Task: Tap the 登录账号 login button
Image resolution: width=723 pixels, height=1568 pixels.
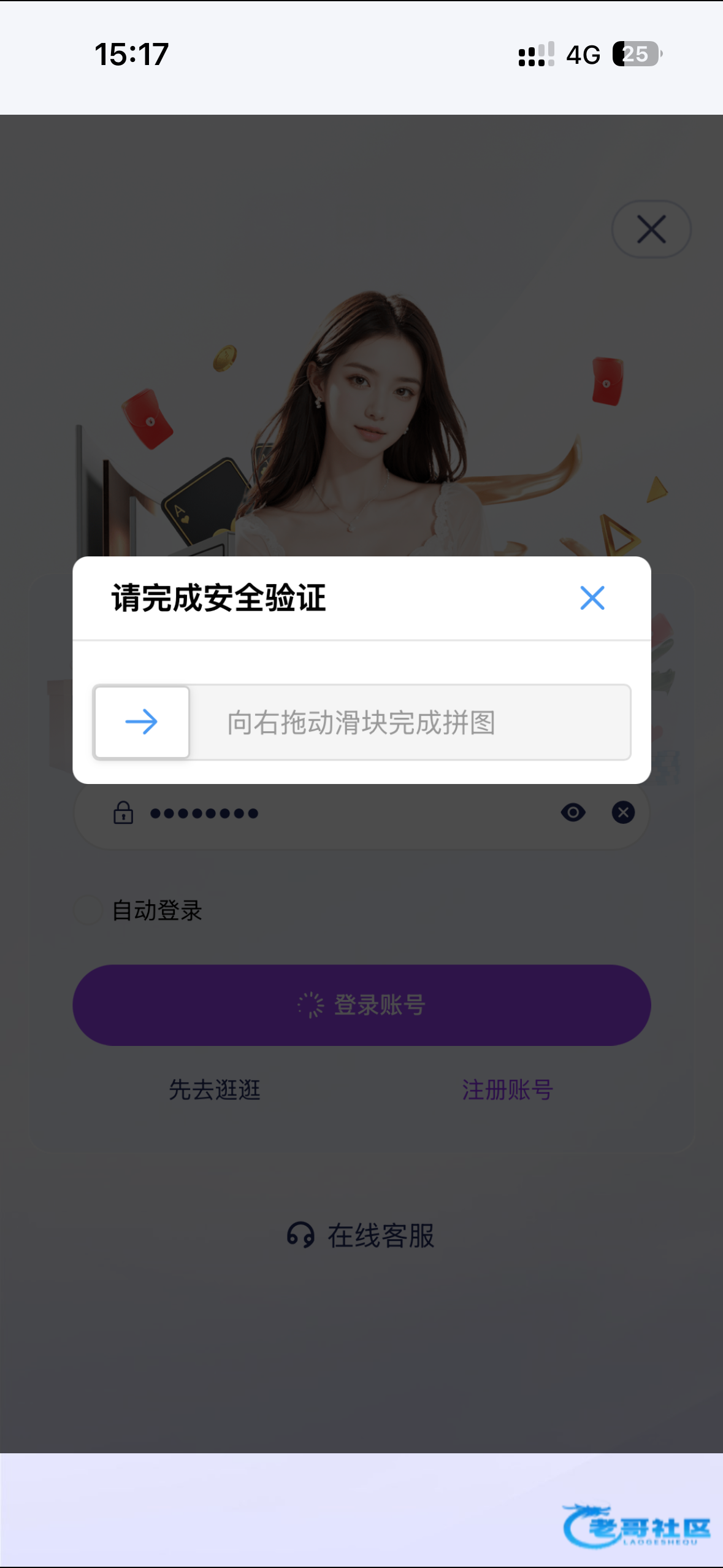Action: coord(361,1005)
